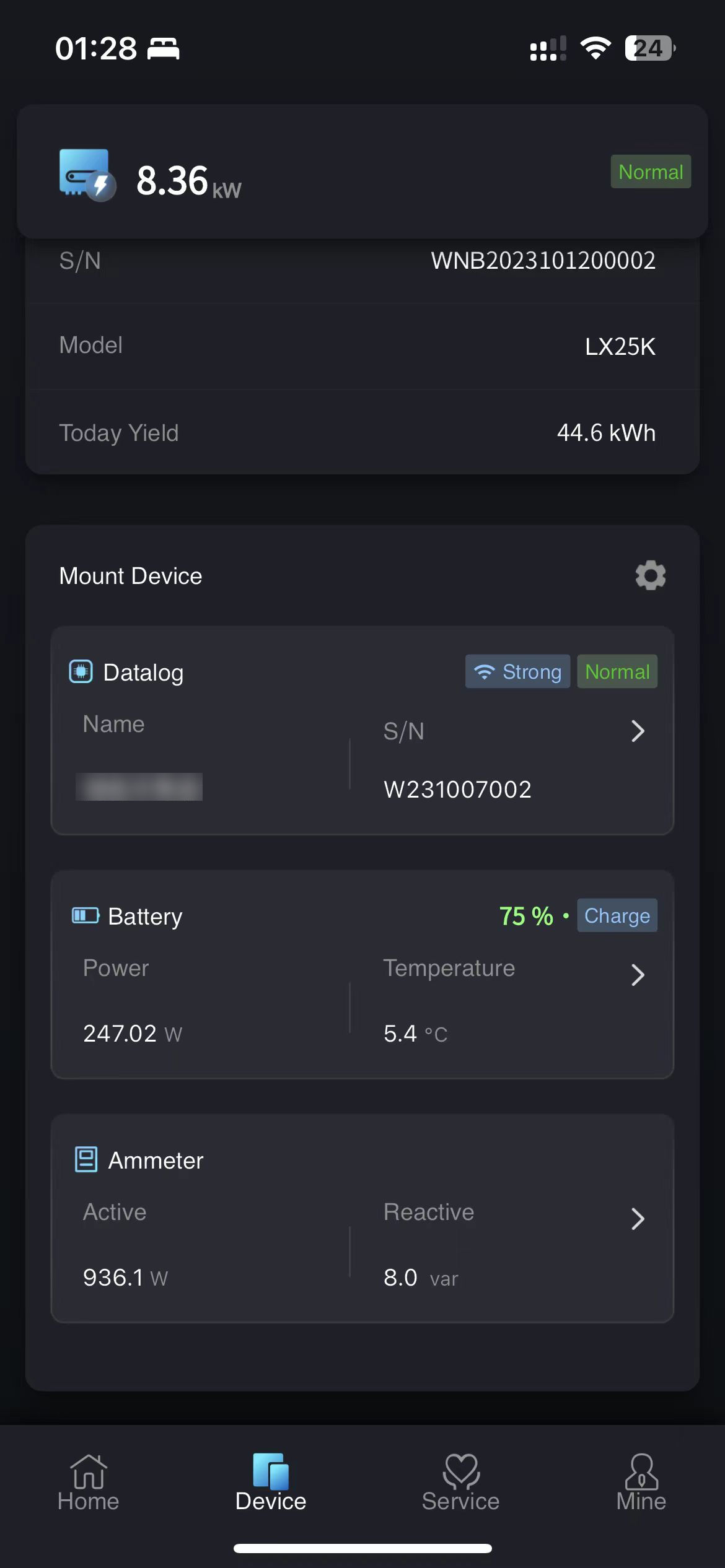This screenshot has width=725, height=1568.
Task: Open the Ammeter details card
Action: [362, 1219]
